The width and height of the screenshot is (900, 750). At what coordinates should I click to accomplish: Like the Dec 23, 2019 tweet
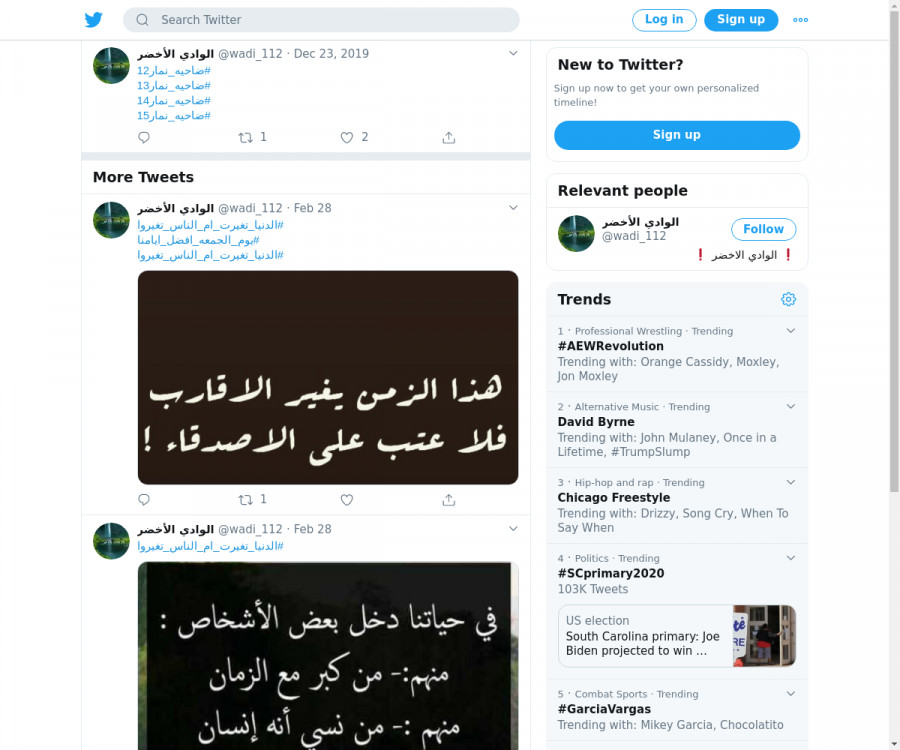pos(347,138)
